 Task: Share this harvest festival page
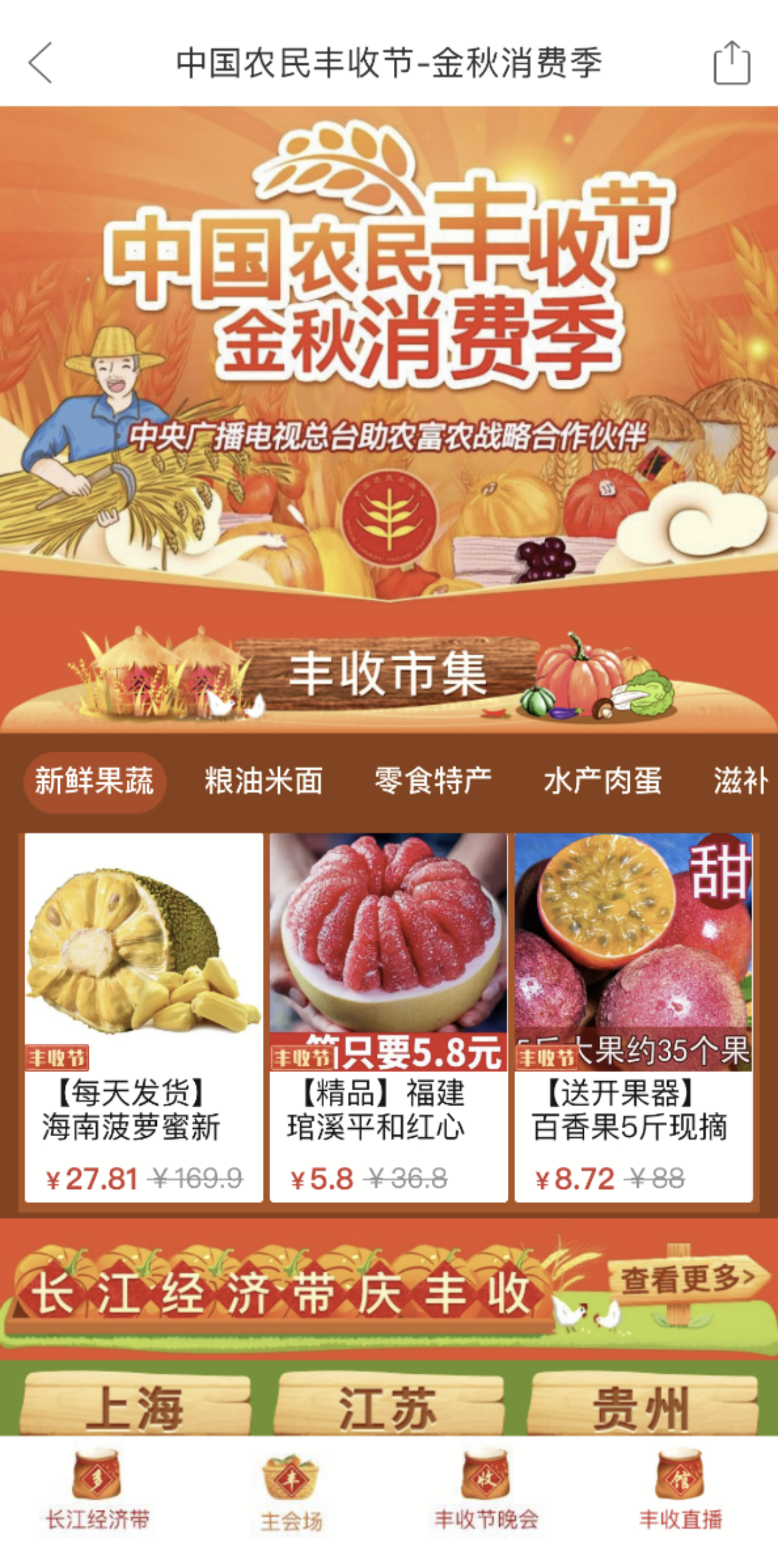click(731, 62)
